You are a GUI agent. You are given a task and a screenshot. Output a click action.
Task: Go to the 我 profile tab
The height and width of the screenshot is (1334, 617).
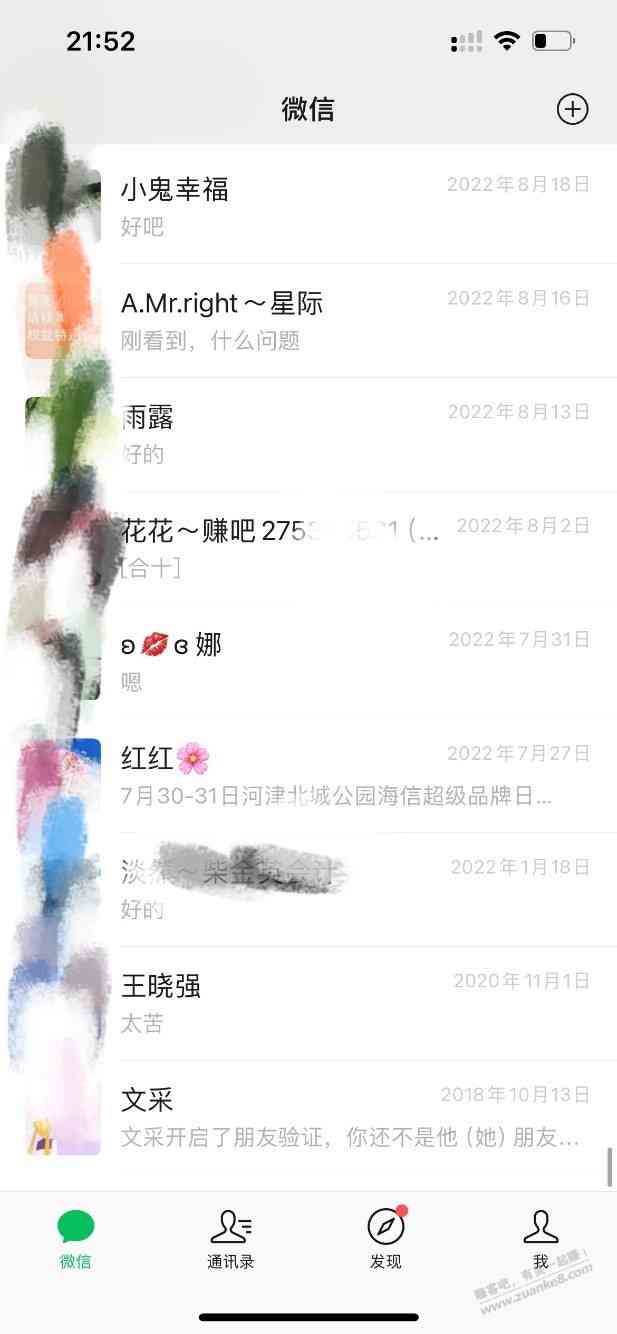(x=540, y=1240)
